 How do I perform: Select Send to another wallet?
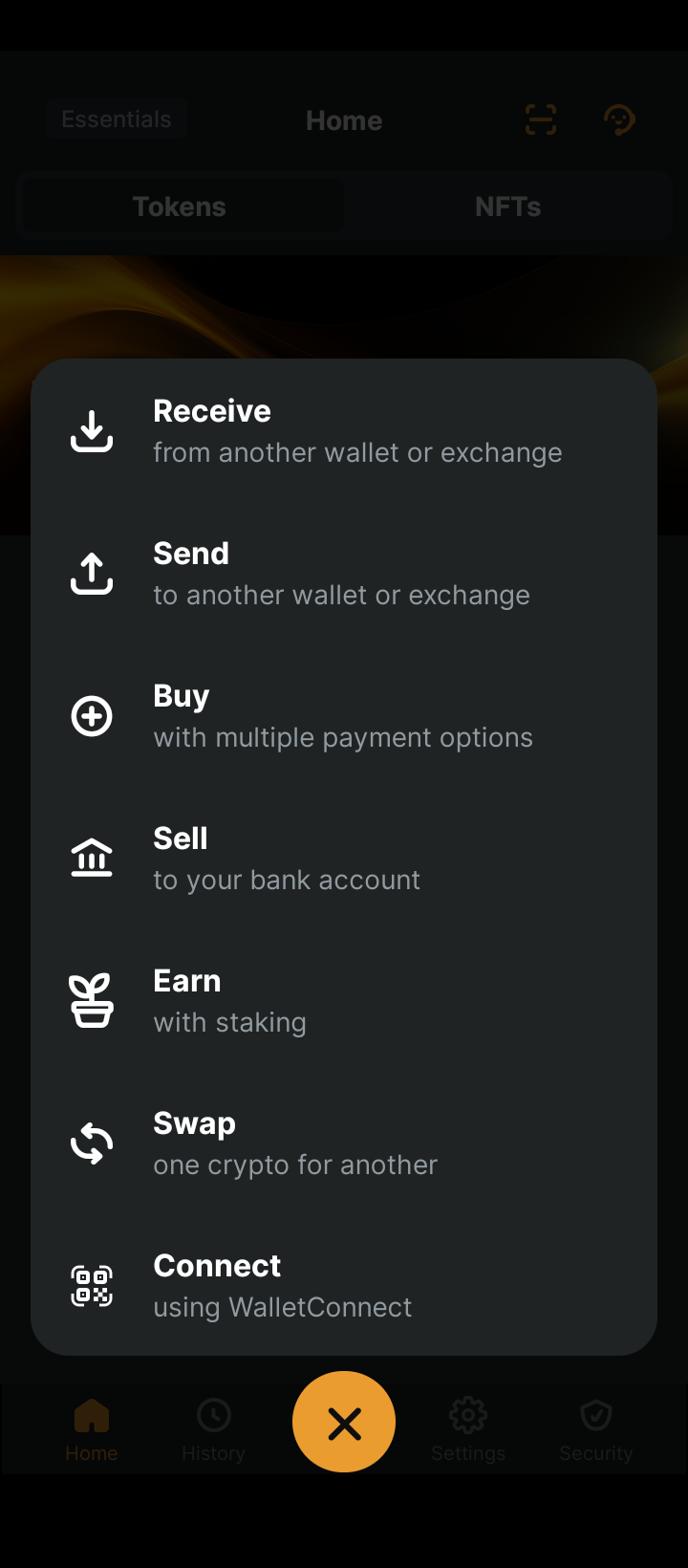click(344, 574)
